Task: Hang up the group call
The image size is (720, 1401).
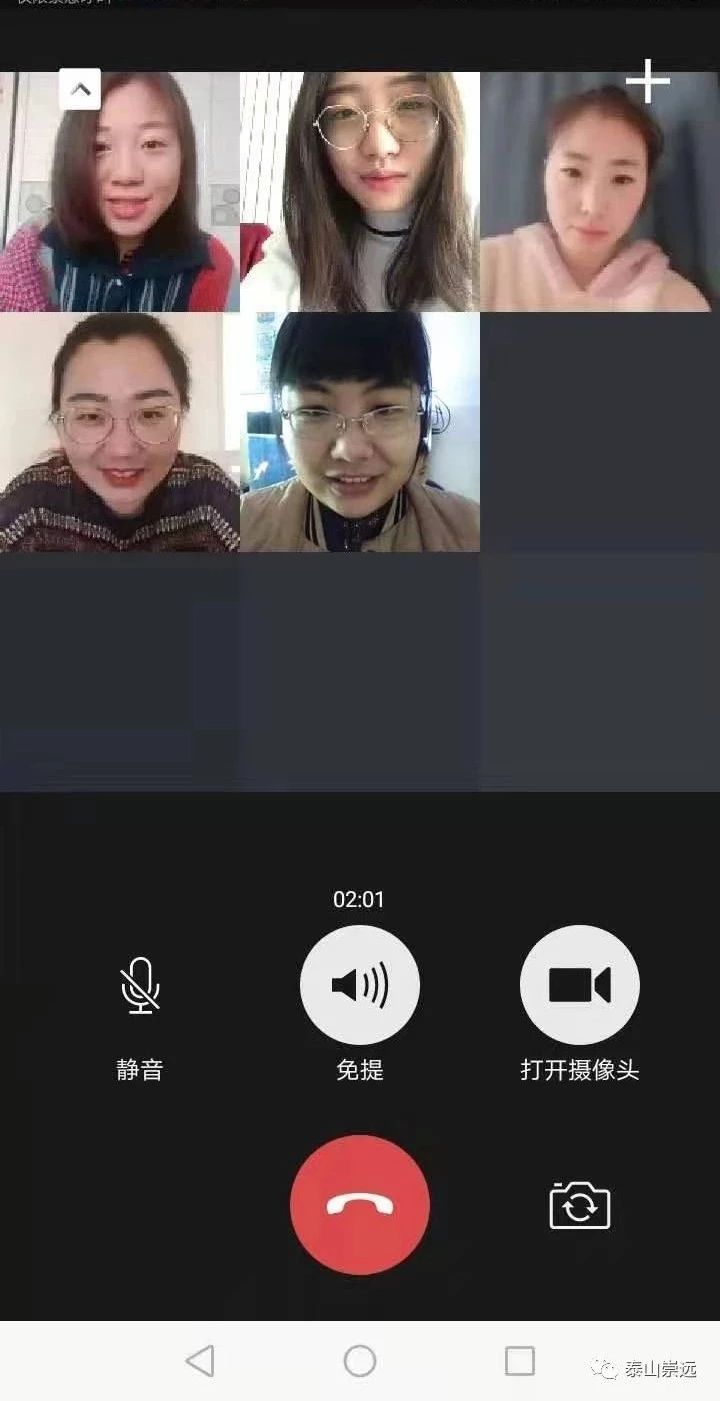Action: click(x=360, y=1205)
